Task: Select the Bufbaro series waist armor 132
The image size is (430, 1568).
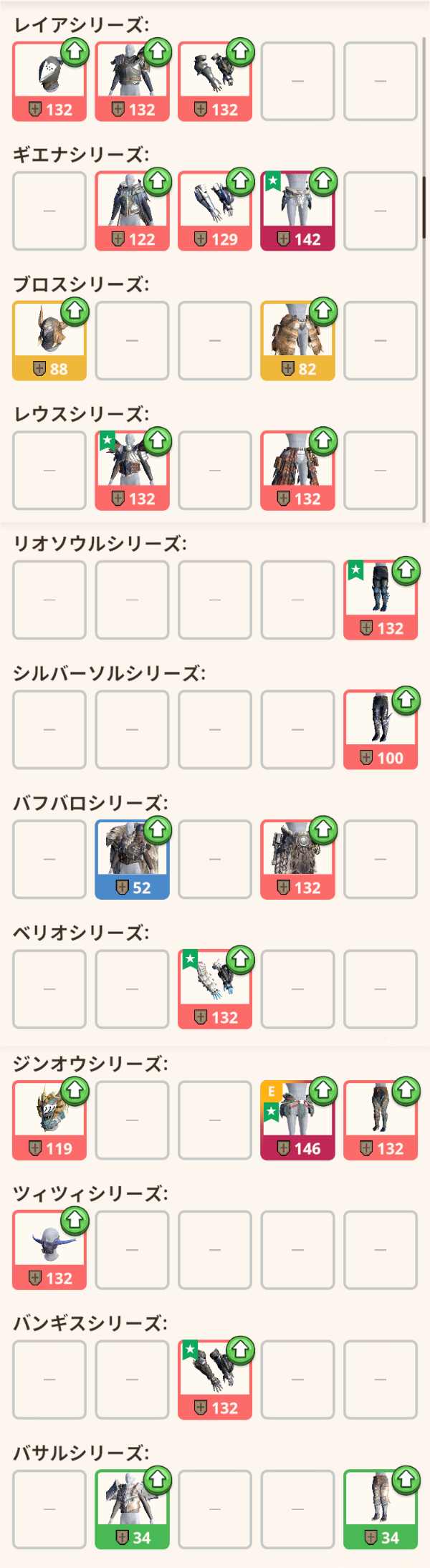Action: (x=297, y=860)
